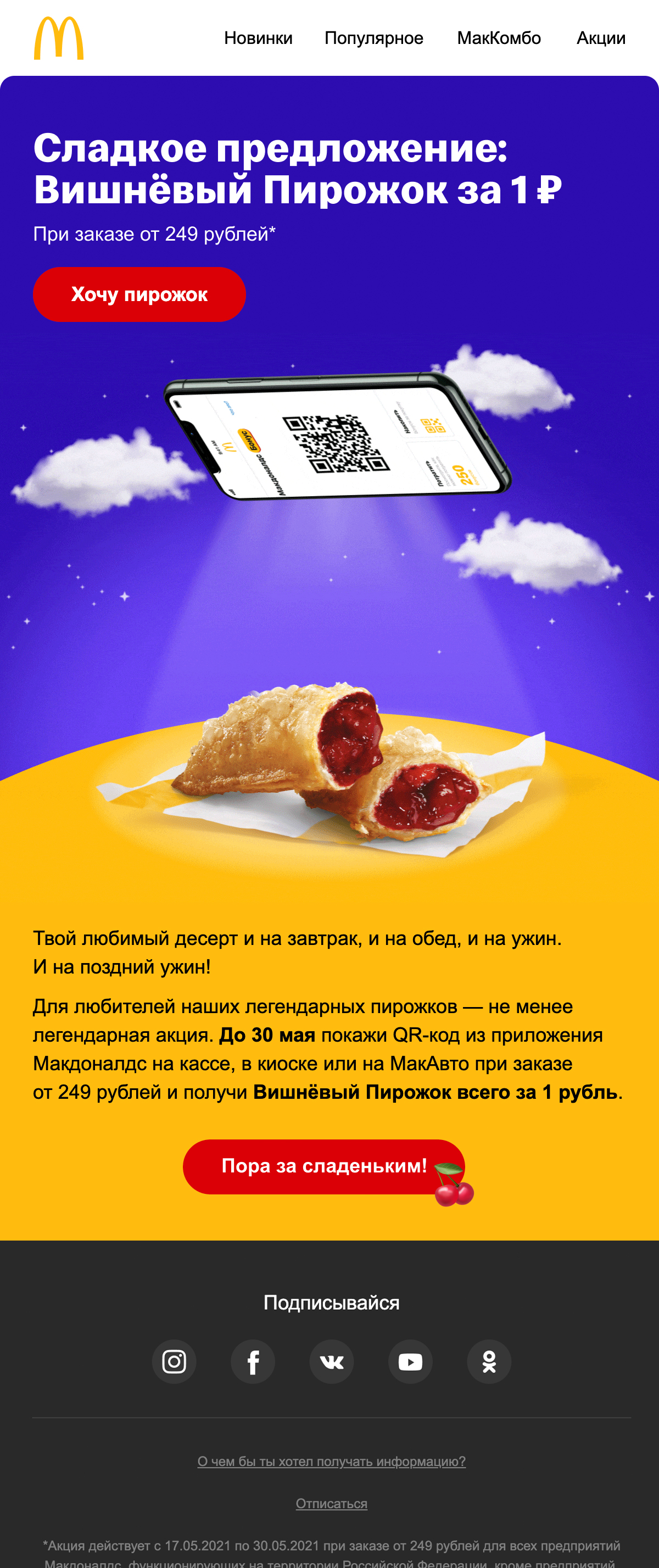Tap the Отписаться unsubscribe link
The height and width of the screenshot is (1568, 659).
(331, 1504)
